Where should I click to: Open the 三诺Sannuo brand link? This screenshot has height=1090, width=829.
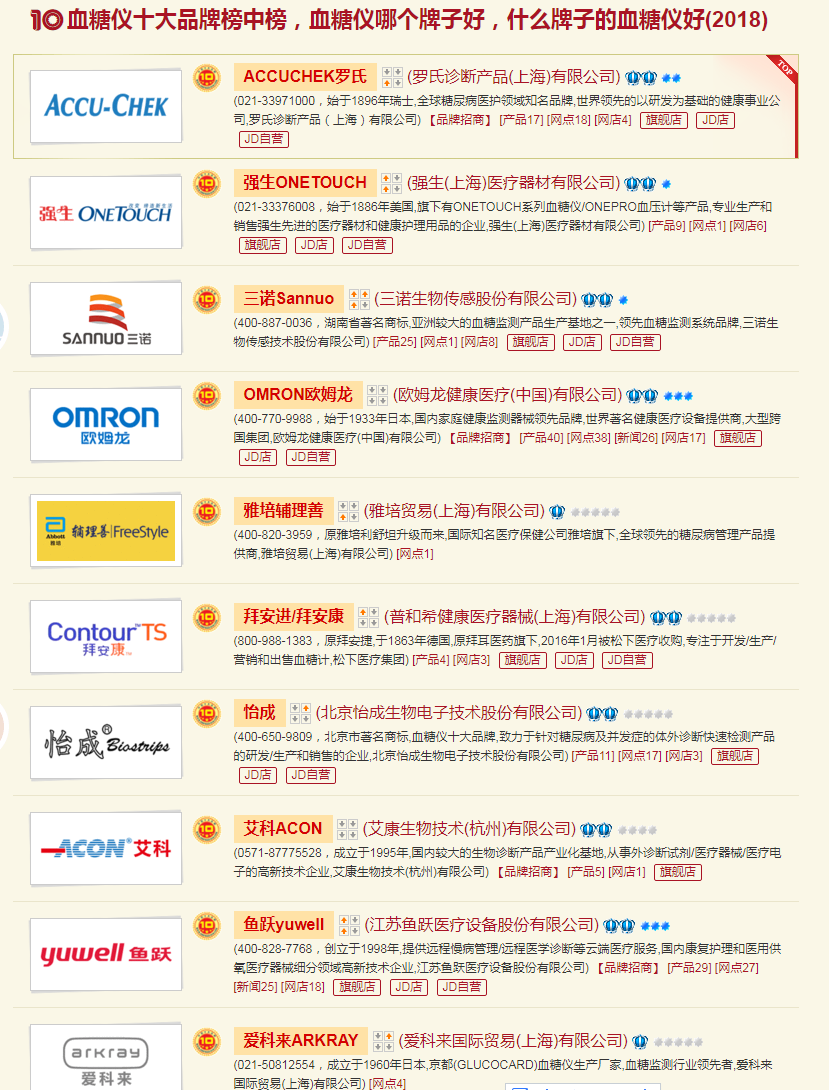(x=289, y=298)
